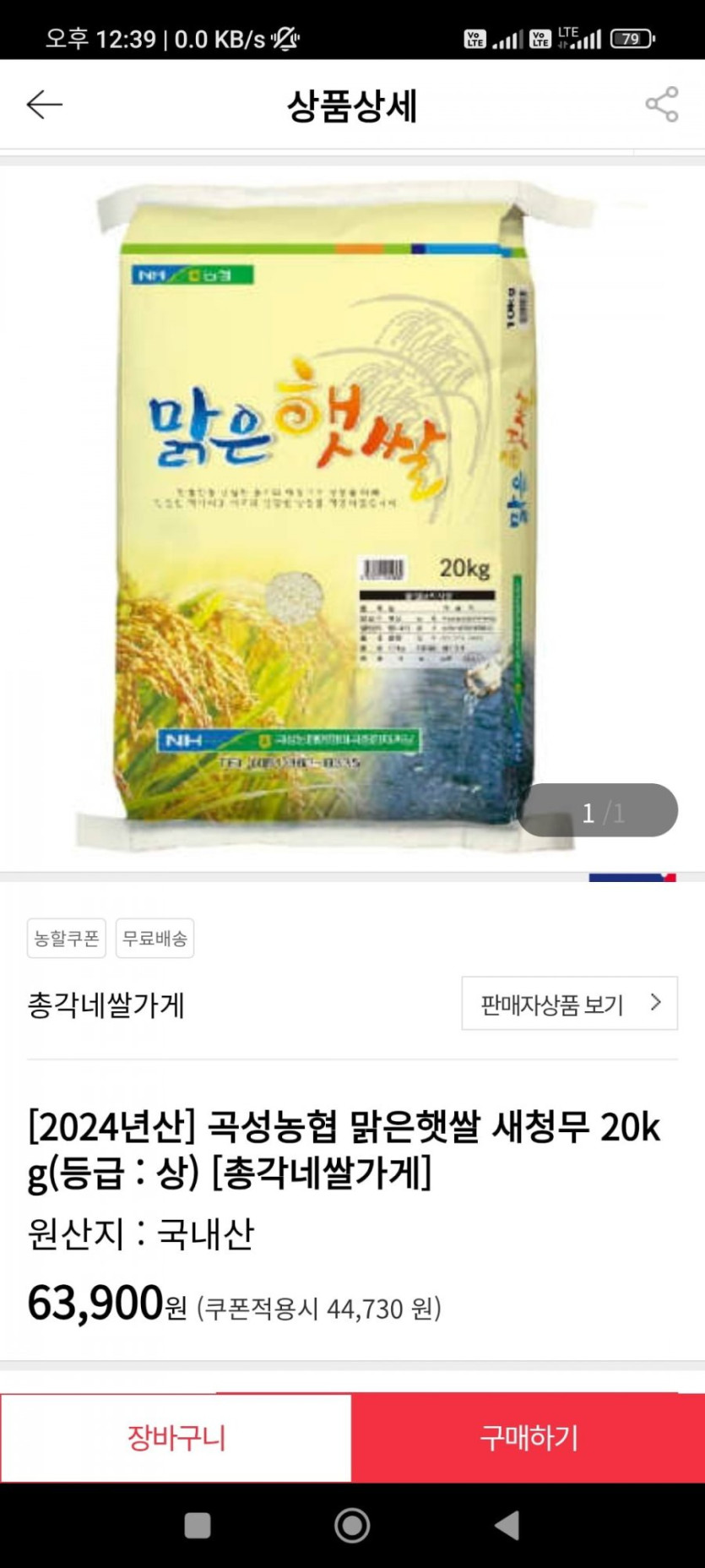705x1568 pixels.
Task: Open 판매자상품 보기 seller products
Action: pos(569,1004)
